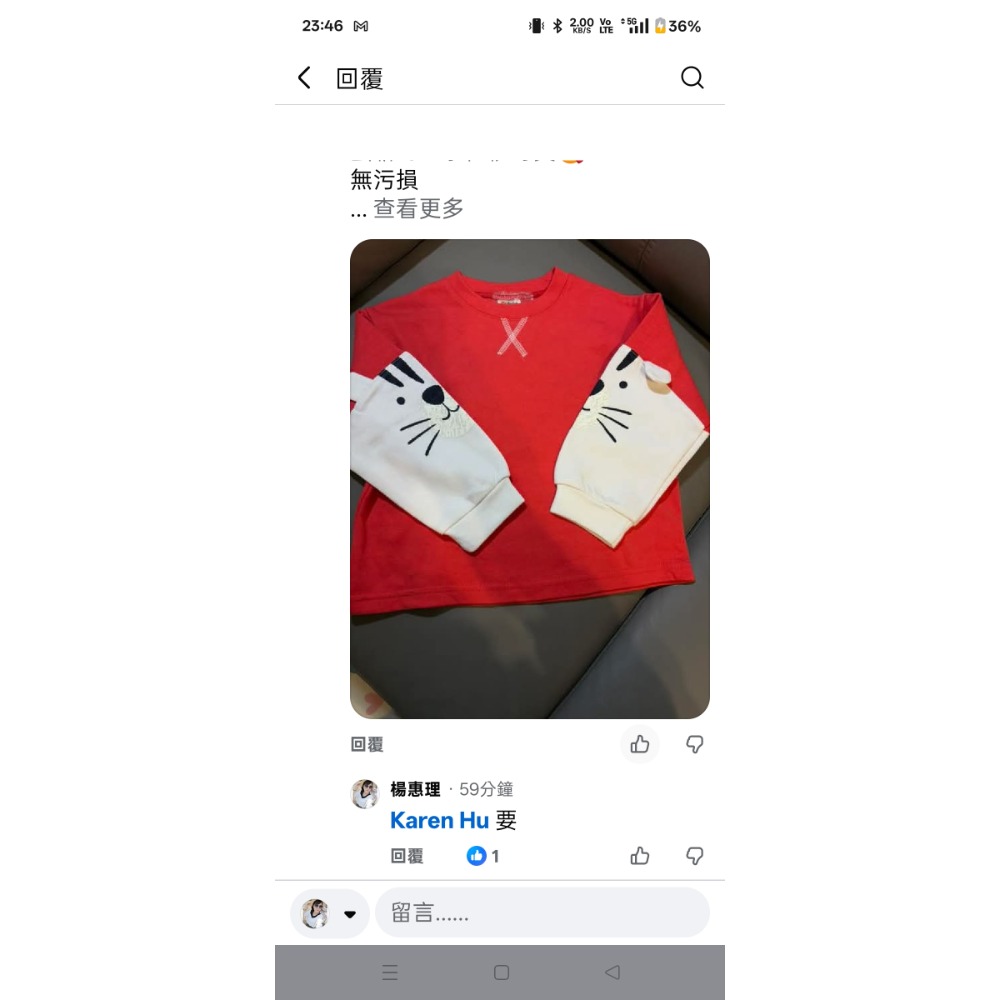Go back from the 回覆 screen
The height and width of the screenshot is (1000, 1000).
tap(305, 78)
